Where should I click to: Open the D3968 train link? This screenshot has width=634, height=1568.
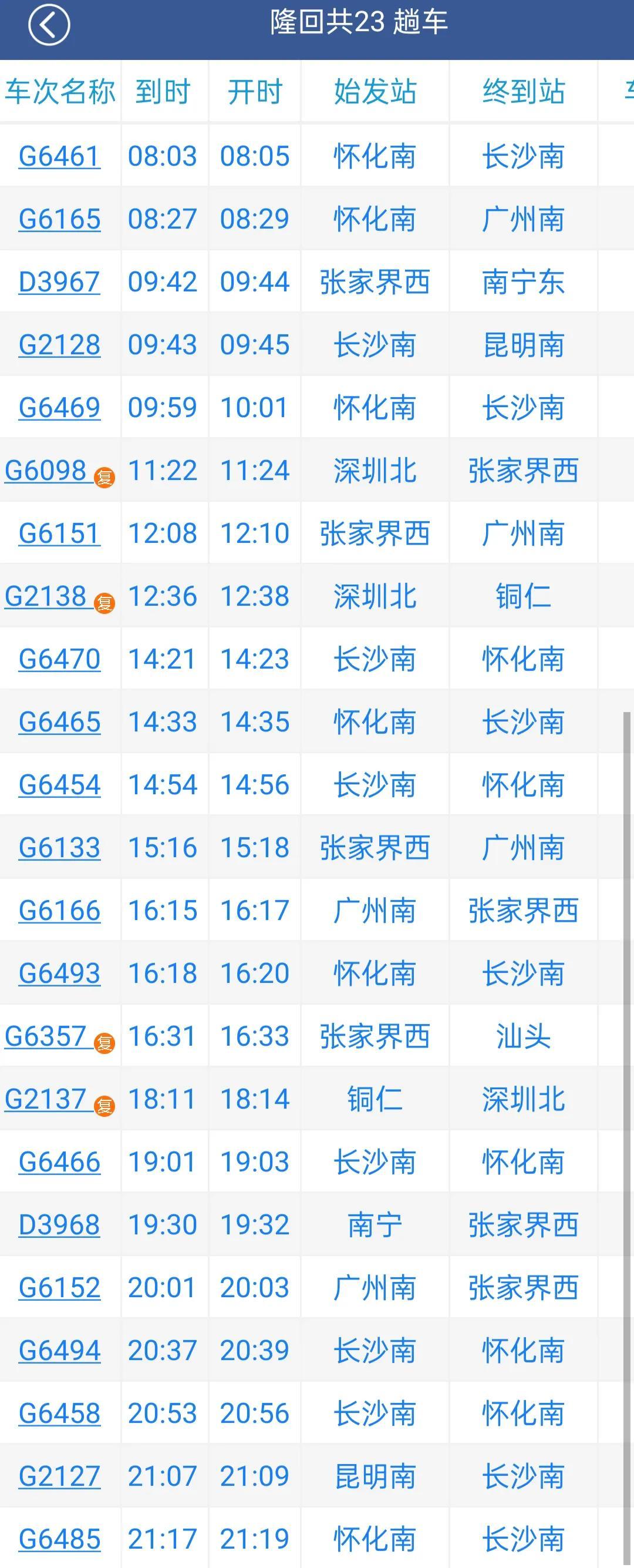click(60, 1225)
